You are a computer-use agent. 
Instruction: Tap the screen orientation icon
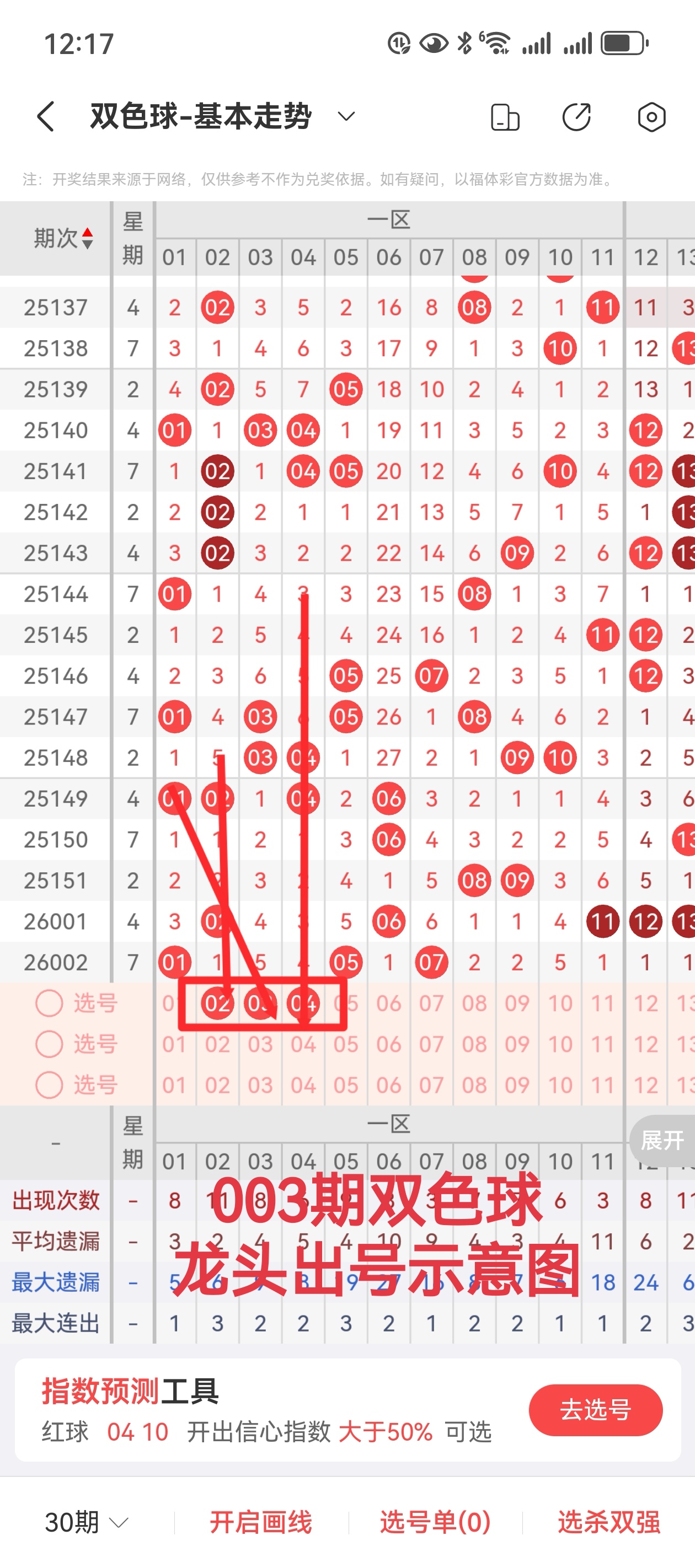tap(505, 117)
